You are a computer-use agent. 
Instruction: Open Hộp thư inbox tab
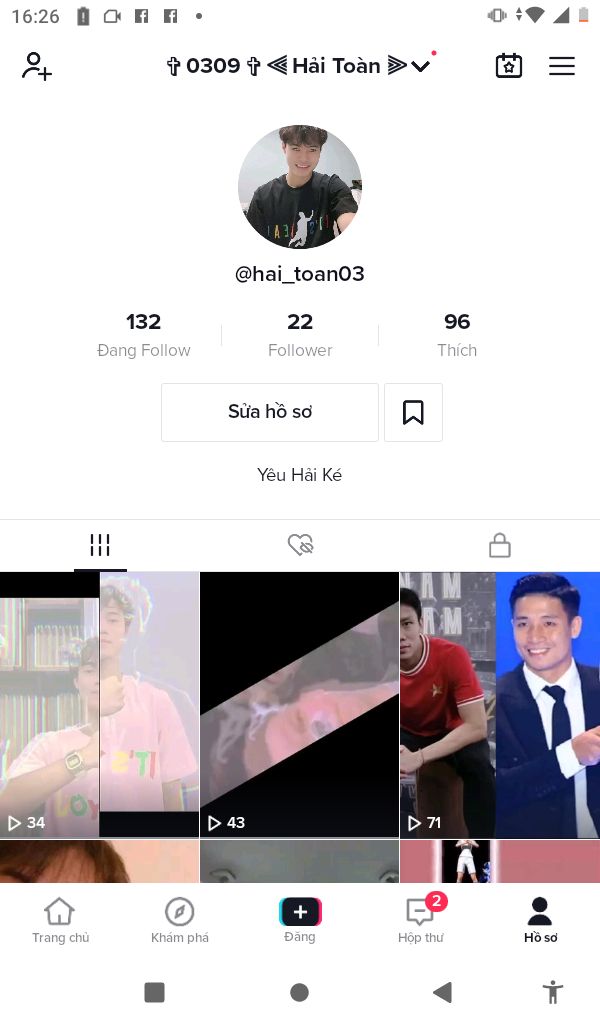420,920
